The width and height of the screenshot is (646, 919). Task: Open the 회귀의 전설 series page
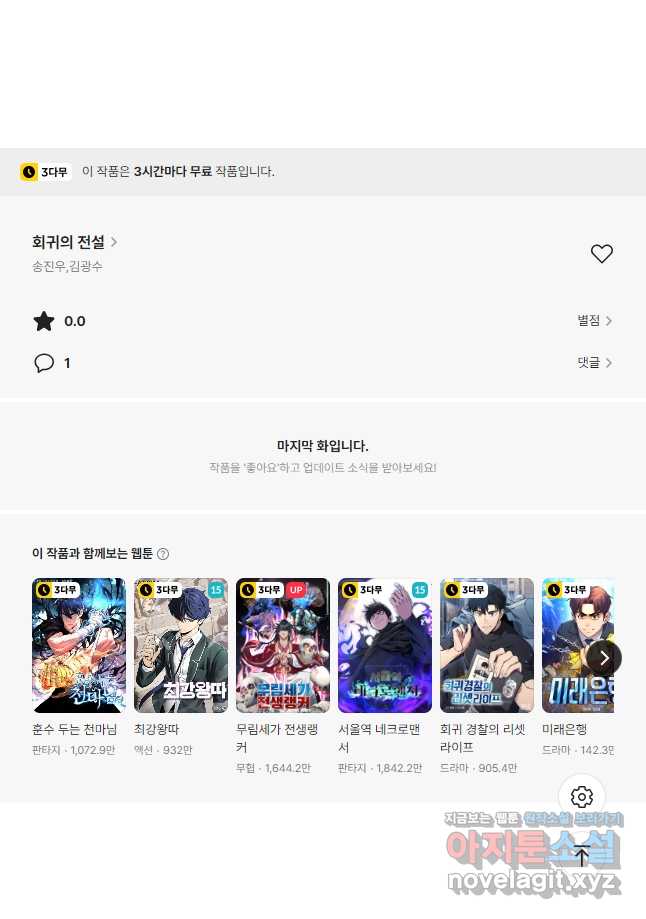[x=75, y=242]
